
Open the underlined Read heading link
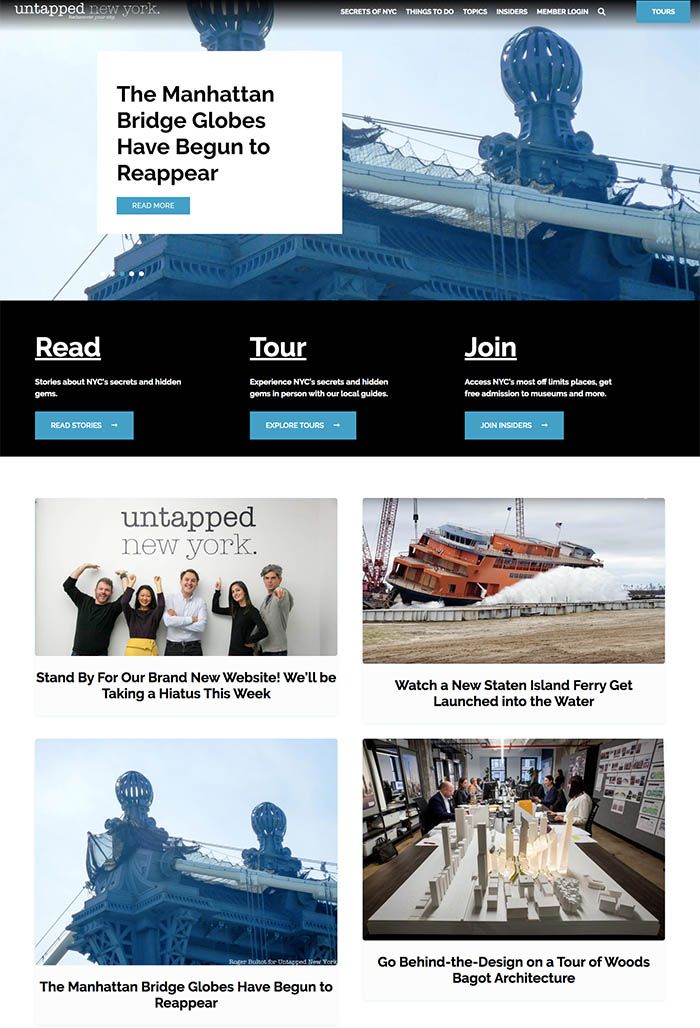tap(67, 347)
